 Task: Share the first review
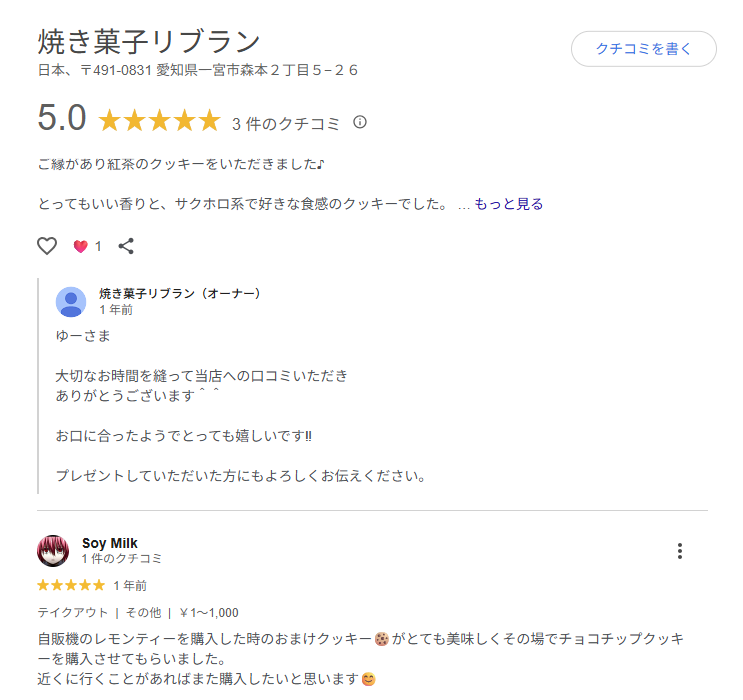pos(126,246)
